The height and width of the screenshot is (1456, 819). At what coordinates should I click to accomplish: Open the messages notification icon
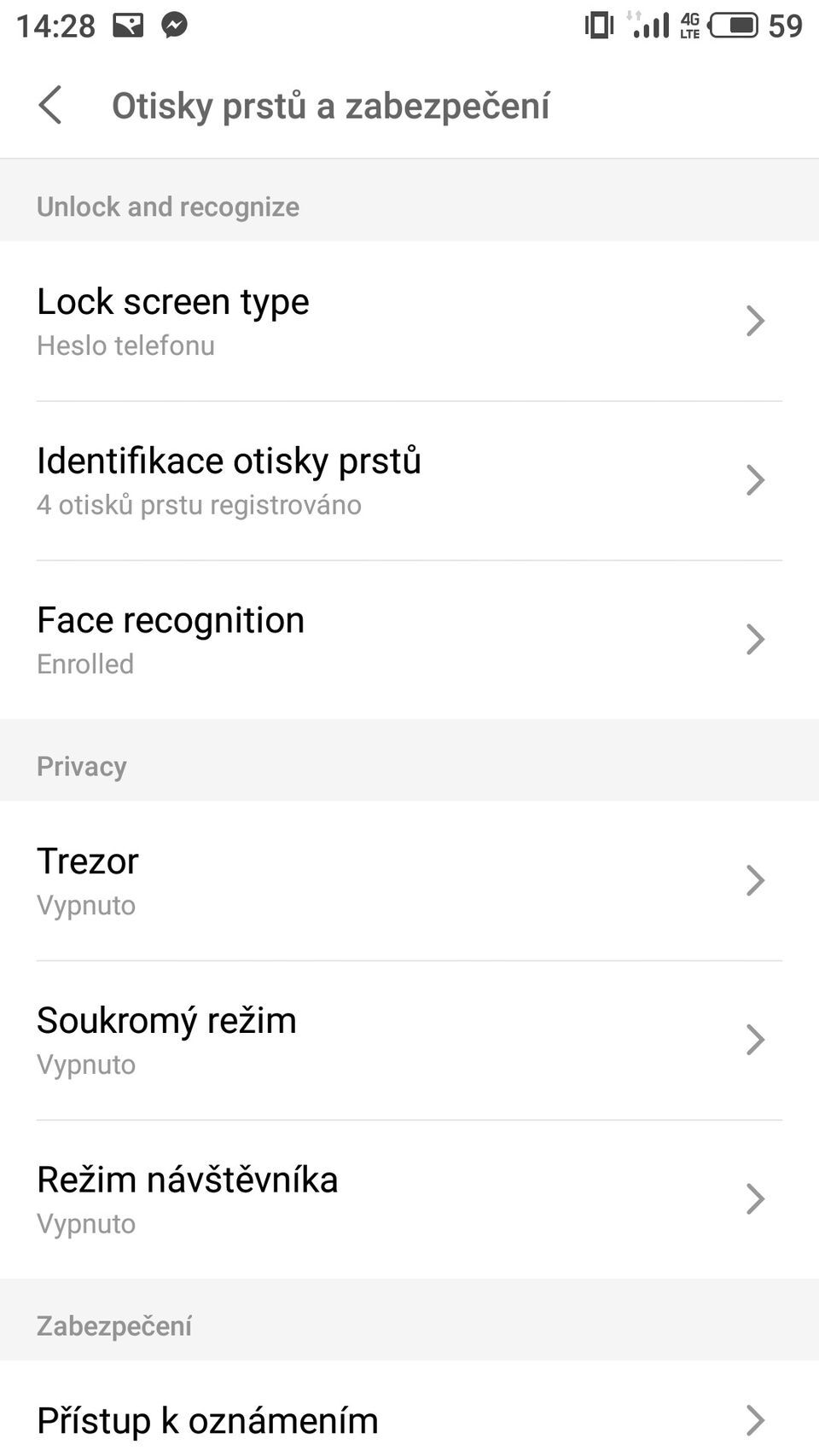pyautogui.click(x=130, y=25)
